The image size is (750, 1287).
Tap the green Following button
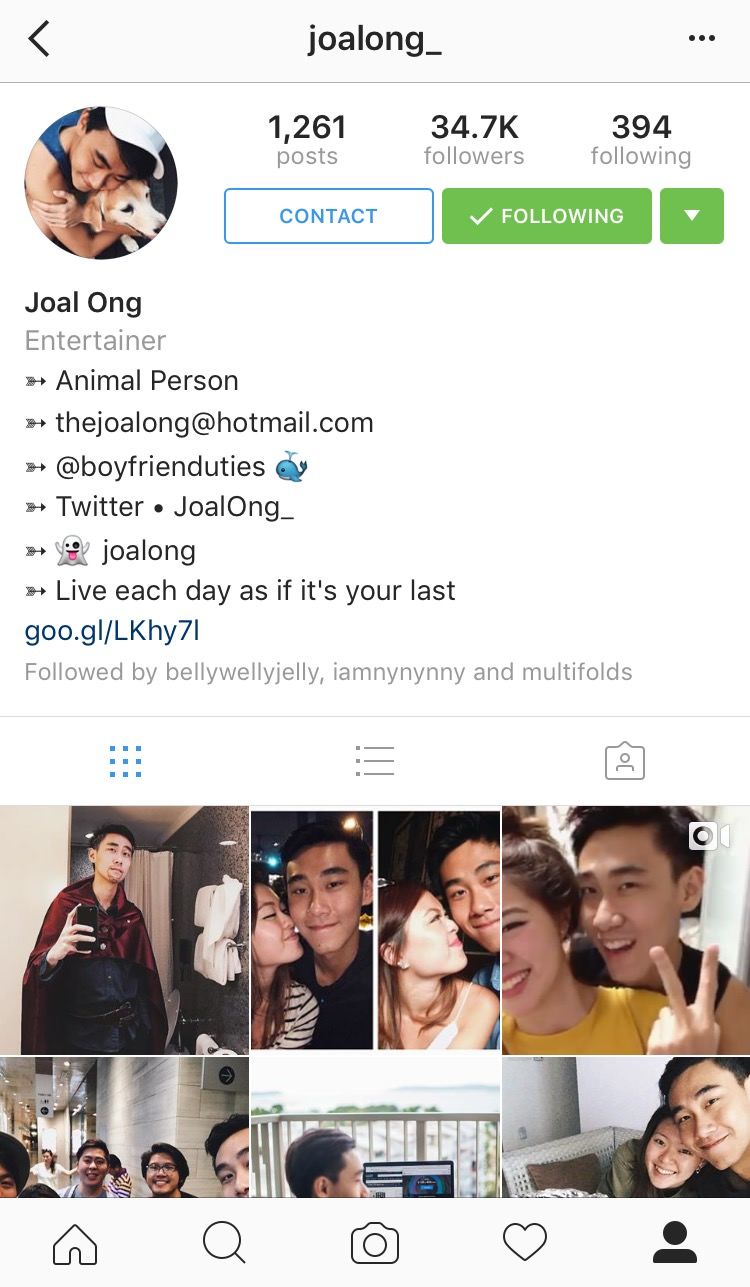[546, 216]
